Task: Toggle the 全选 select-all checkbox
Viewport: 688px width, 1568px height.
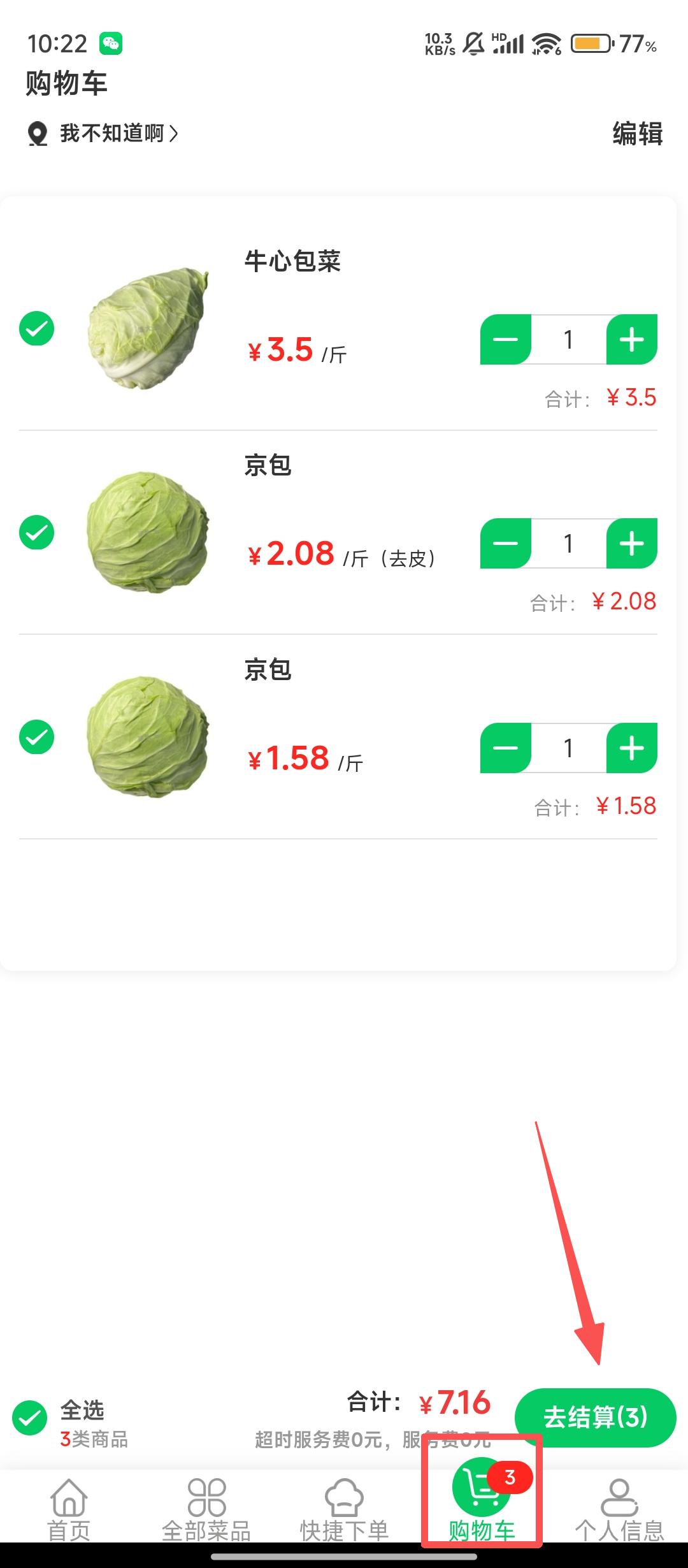Action: tap(30, 1418)
